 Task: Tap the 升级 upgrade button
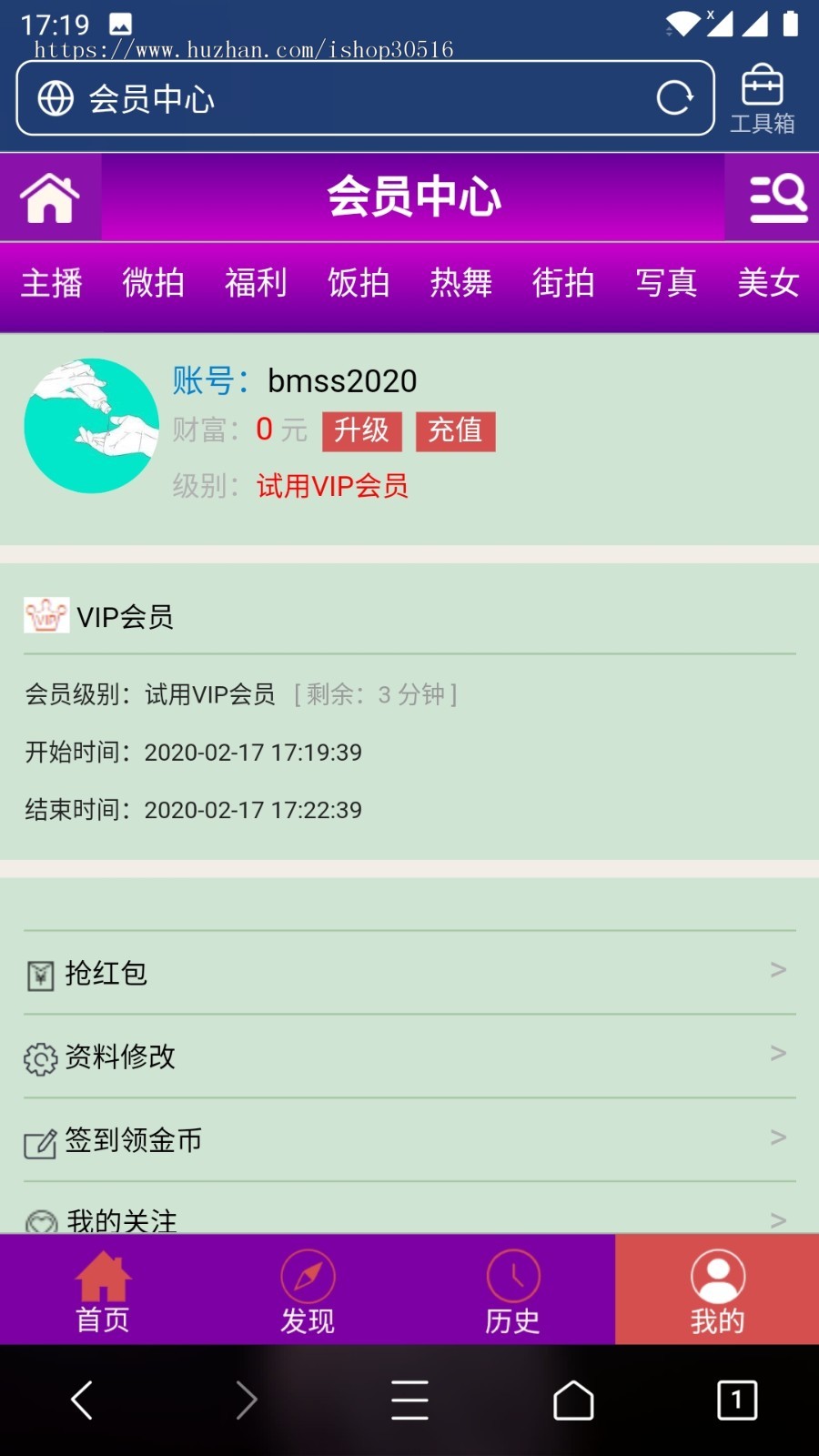pos(361,430)
